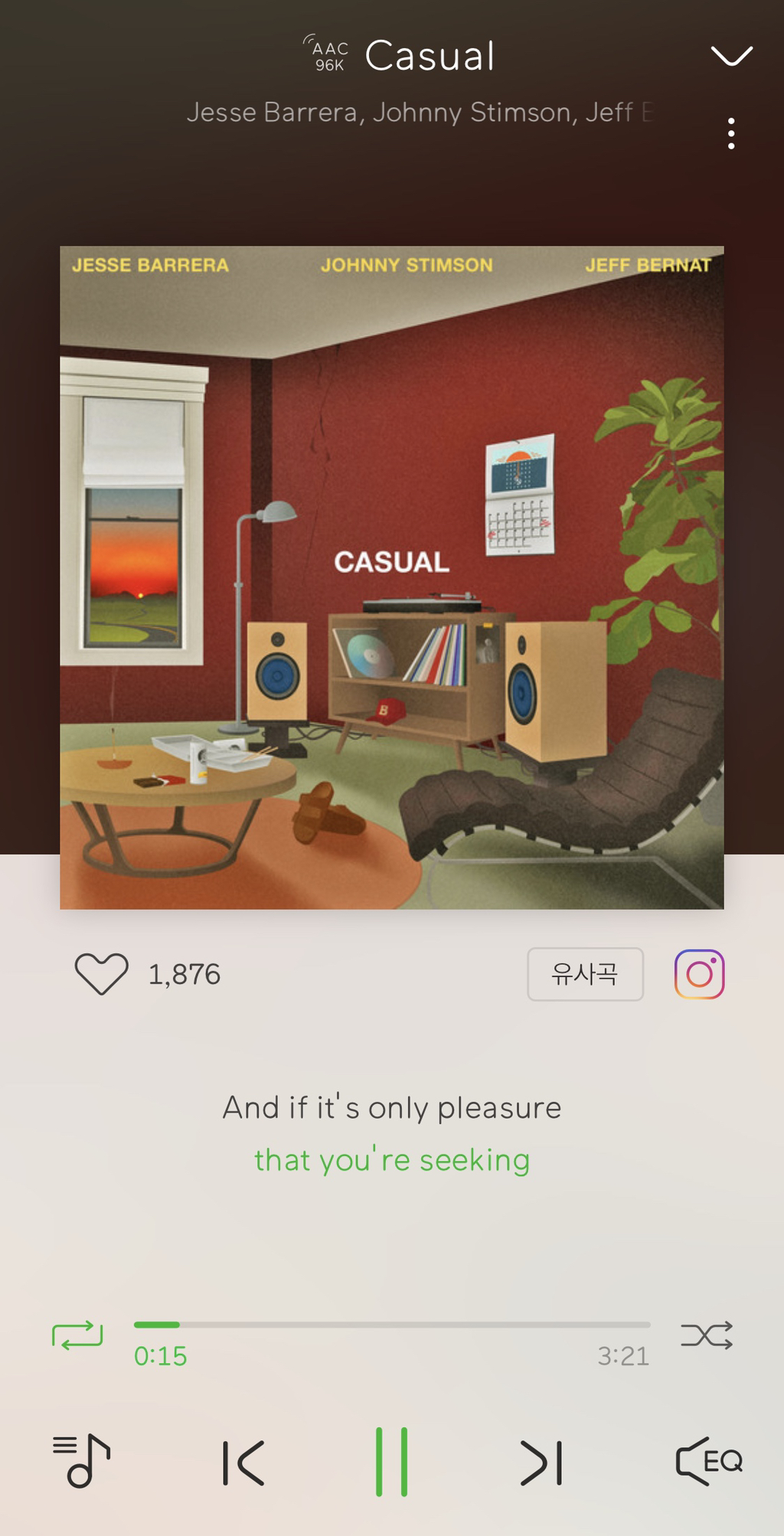Open the three-dot overflow menu

[x=731, y=133]
